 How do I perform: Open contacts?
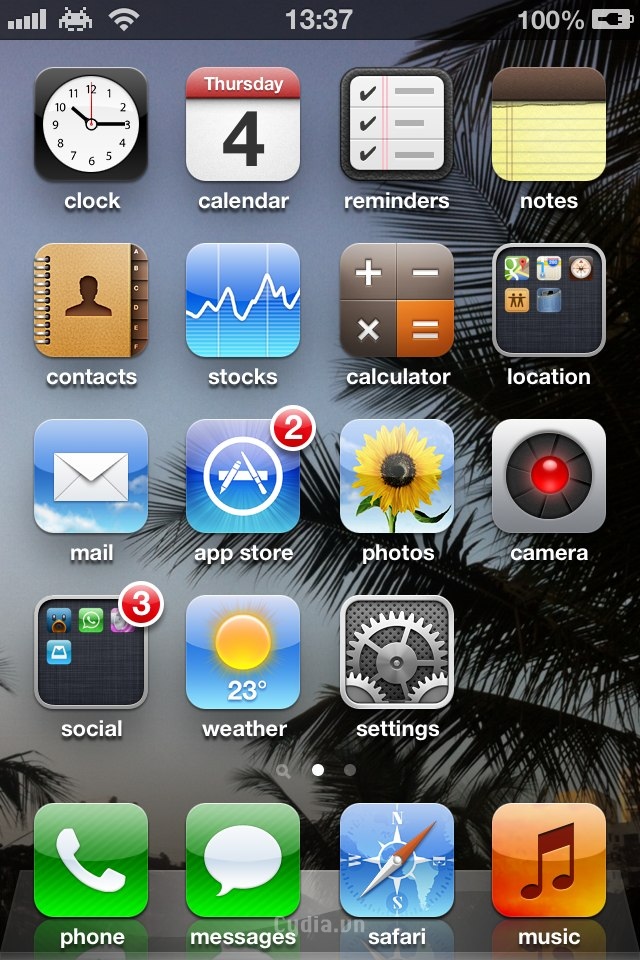click(91, 300)
